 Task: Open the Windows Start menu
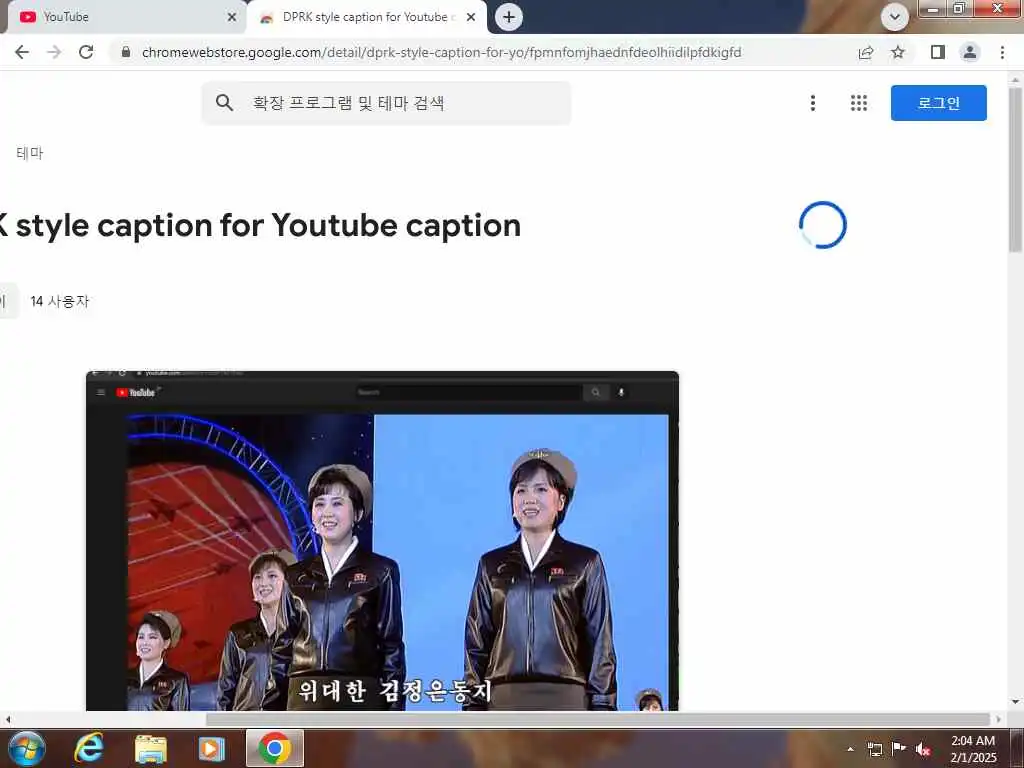coord(26,748)
